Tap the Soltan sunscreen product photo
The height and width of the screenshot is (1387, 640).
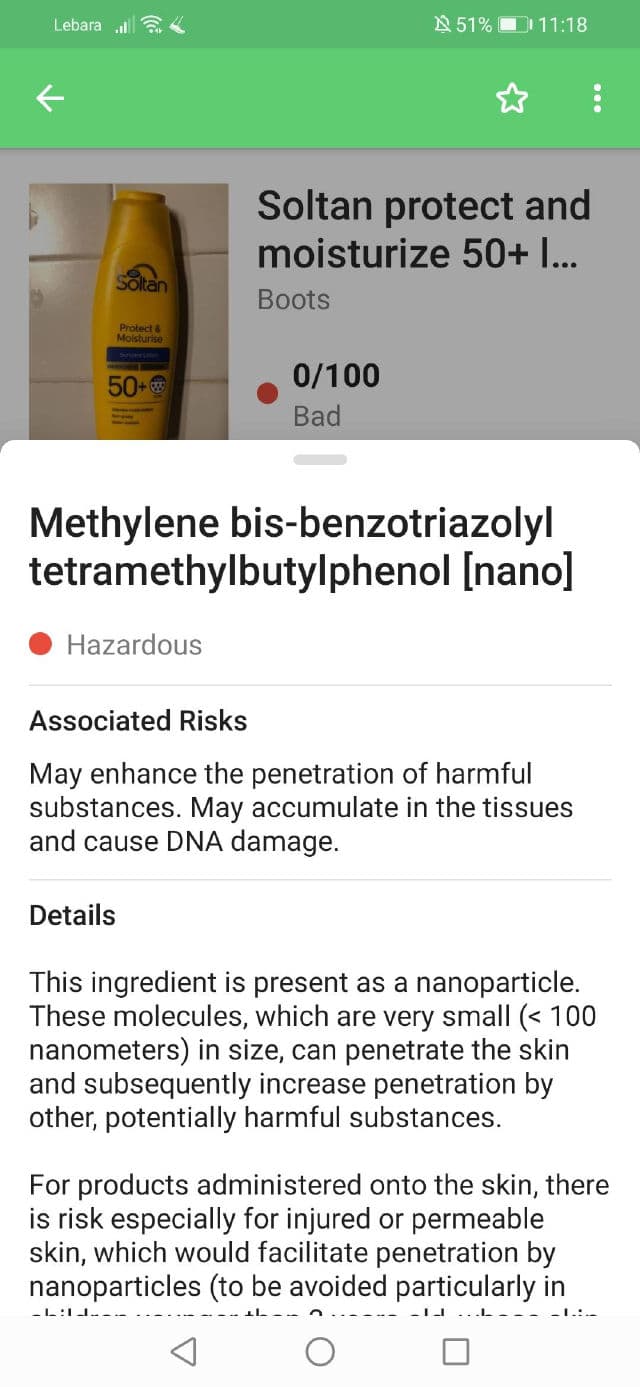pyautogui.click(x=129, y=312)
